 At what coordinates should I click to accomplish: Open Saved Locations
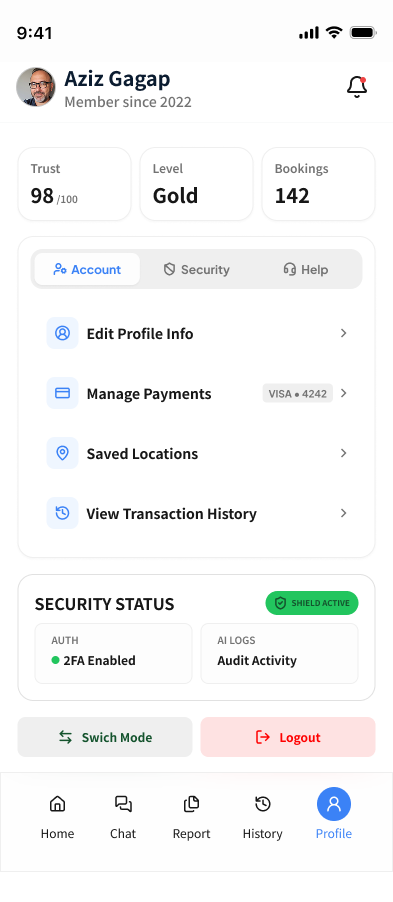[x=196, y=453]
